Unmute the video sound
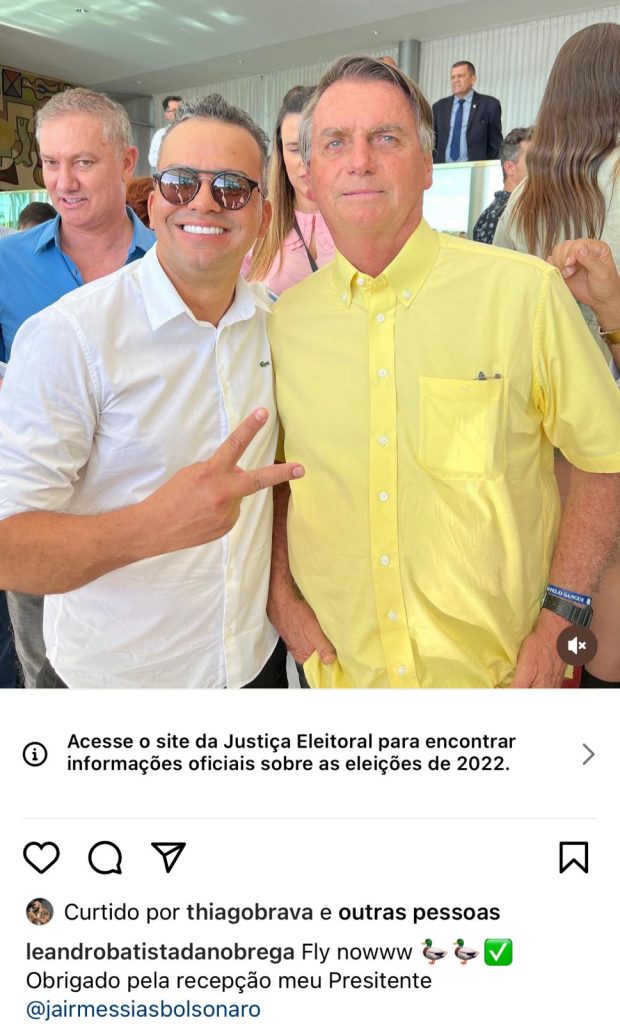The width and height of the screenshot is (620, 1024). (577, 646)
